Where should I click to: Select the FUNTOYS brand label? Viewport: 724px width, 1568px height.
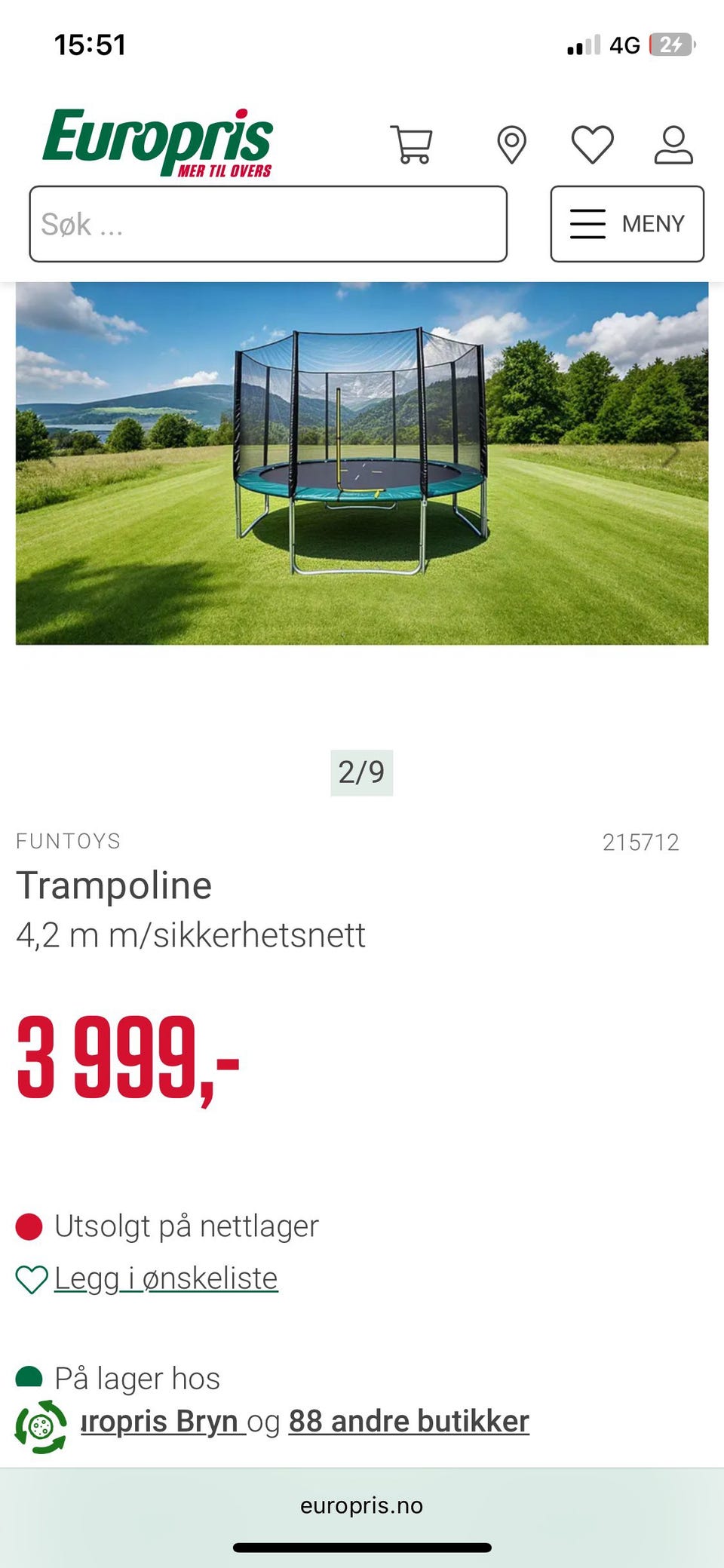[69, 841]
